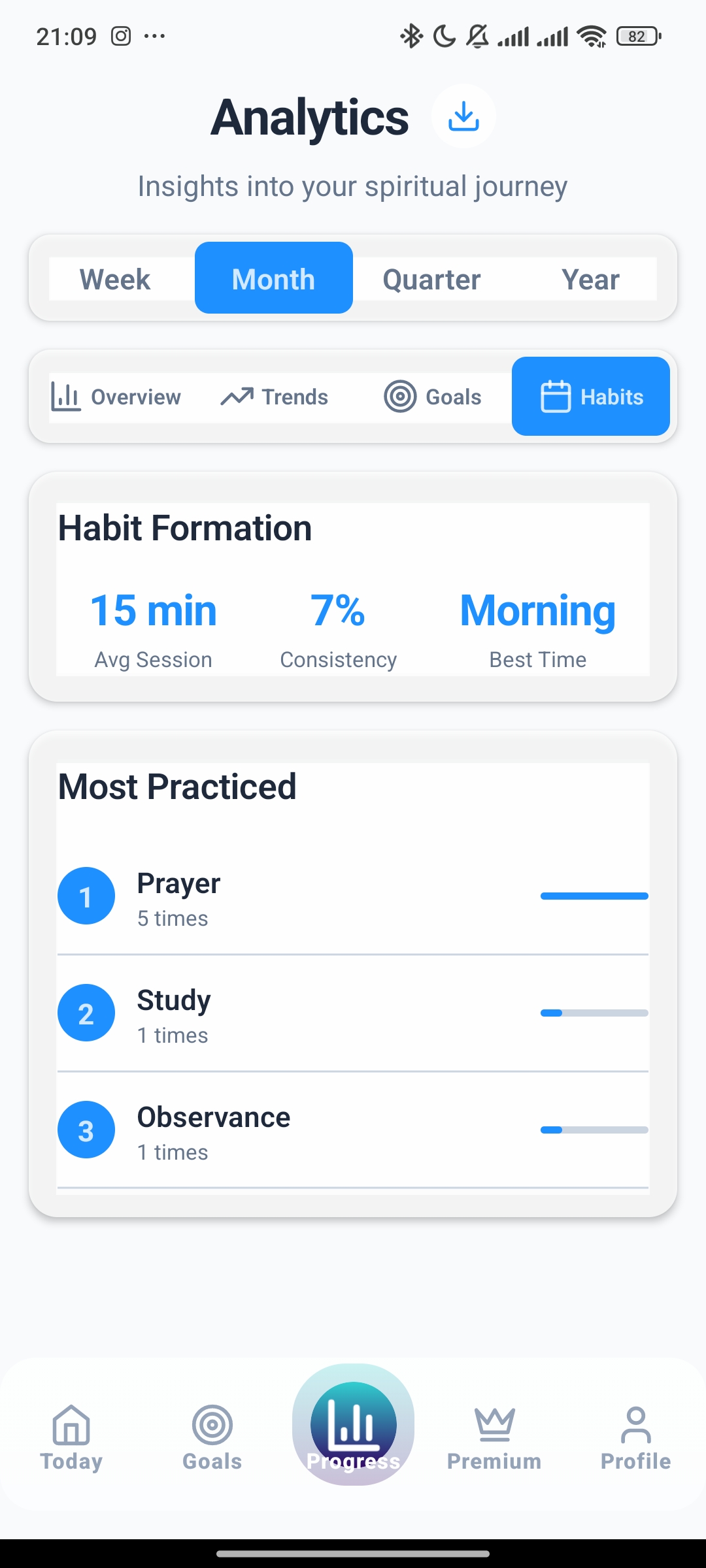Image resolution: width=706 pixels, height=1568 pixels.
Task: Open the Overview analytics section
Action: click(x=116, y=396)
